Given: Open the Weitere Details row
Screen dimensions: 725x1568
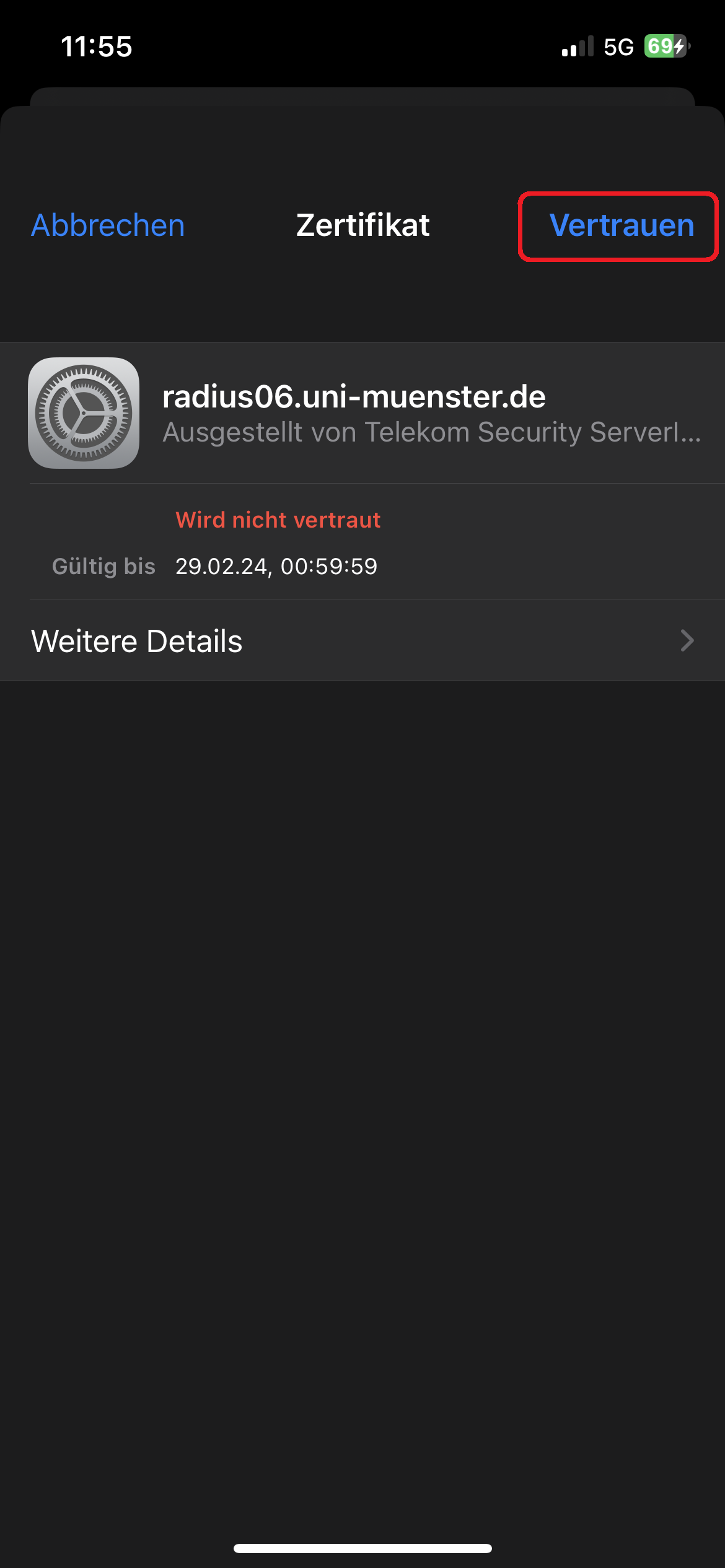Looking at the screenshot, I should [x=362, y=641].
